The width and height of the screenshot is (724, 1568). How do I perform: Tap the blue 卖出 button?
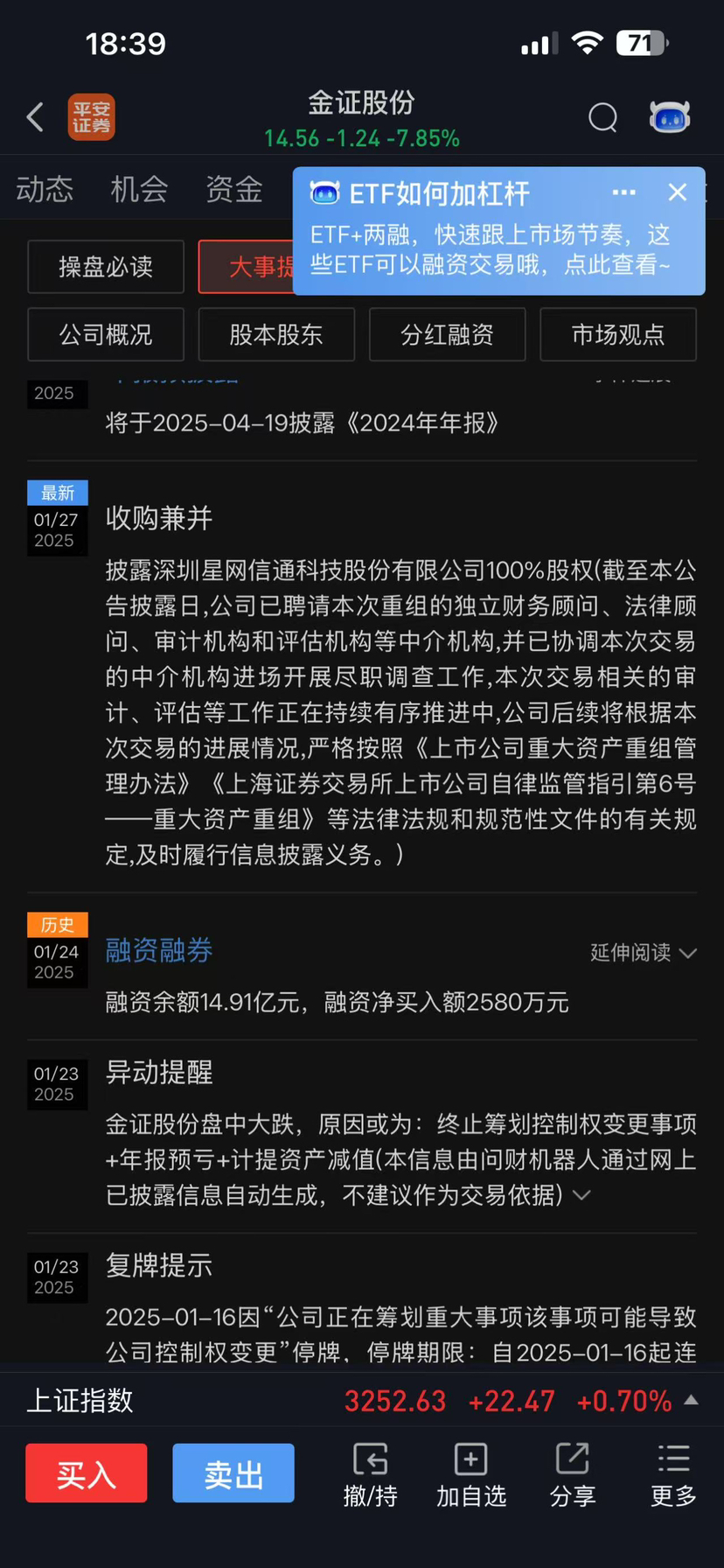click(x=233, y=1473)
